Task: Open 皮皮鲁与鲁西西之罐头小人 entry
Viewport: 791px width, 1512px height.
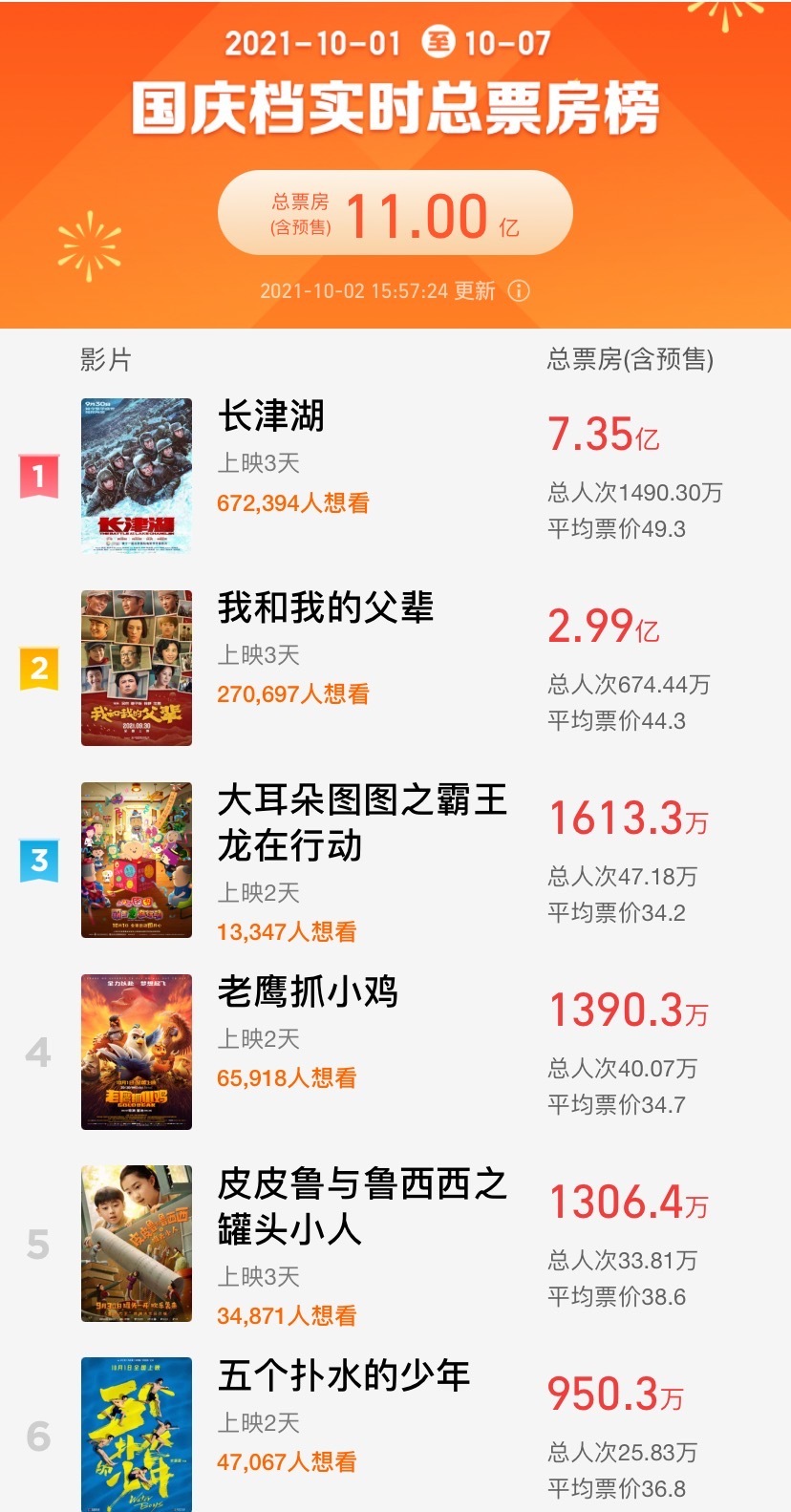Action: pos(395,1244)
